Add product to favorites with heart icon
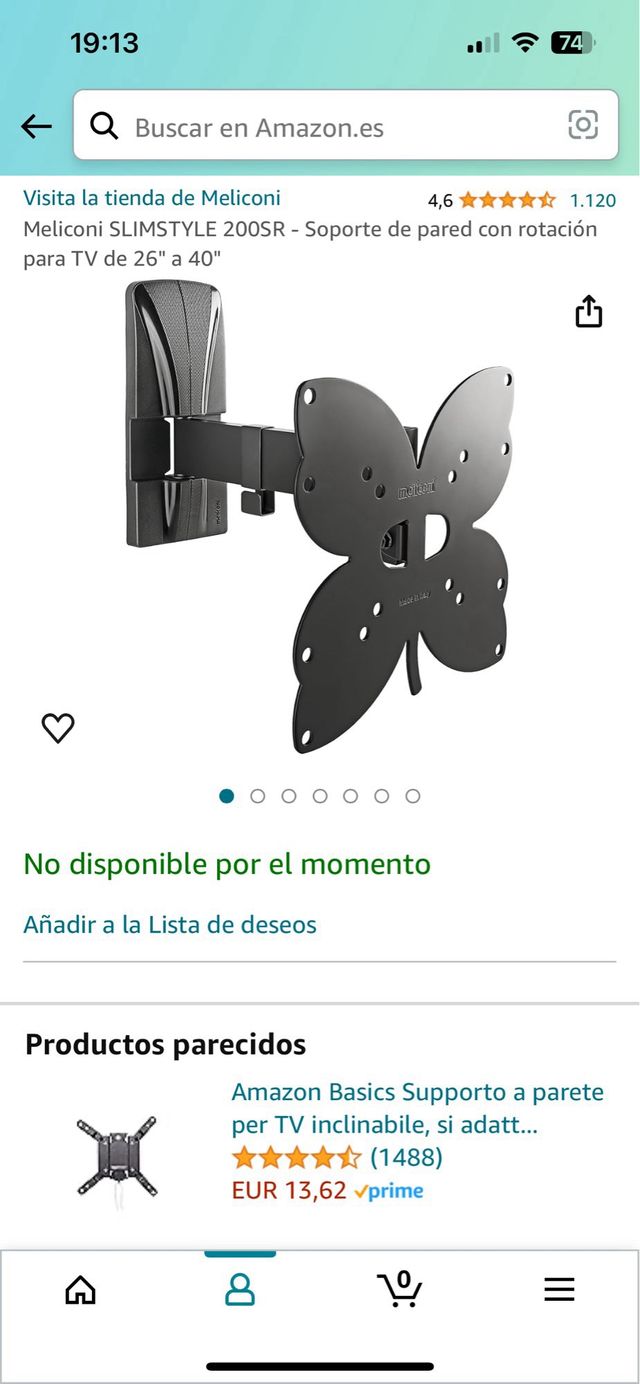The image size is (640, 1384). point(58,728)
